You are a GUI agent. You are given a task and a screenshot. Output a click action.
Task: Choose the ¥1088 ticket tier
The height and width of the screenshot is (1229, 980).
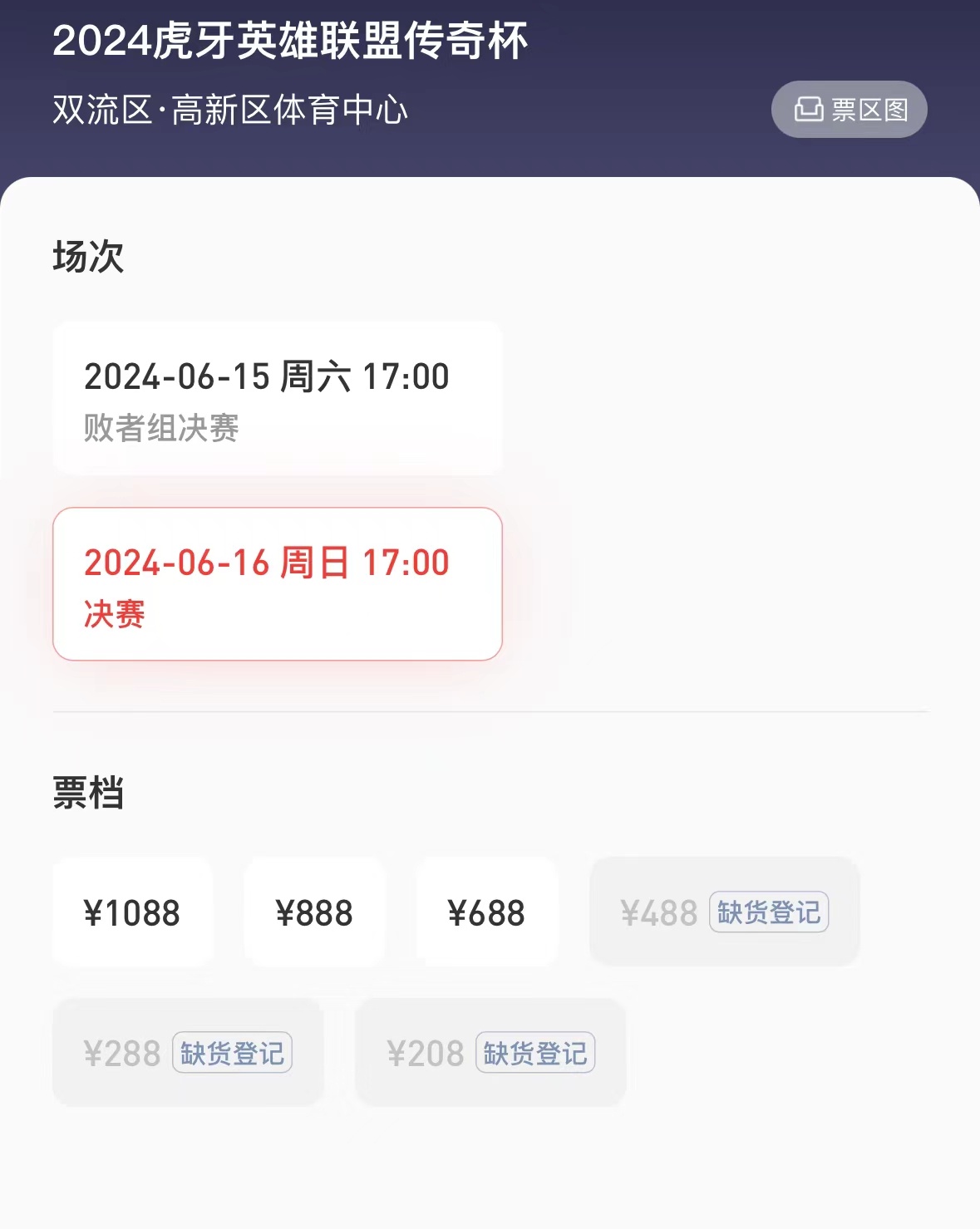pos(132,912)
